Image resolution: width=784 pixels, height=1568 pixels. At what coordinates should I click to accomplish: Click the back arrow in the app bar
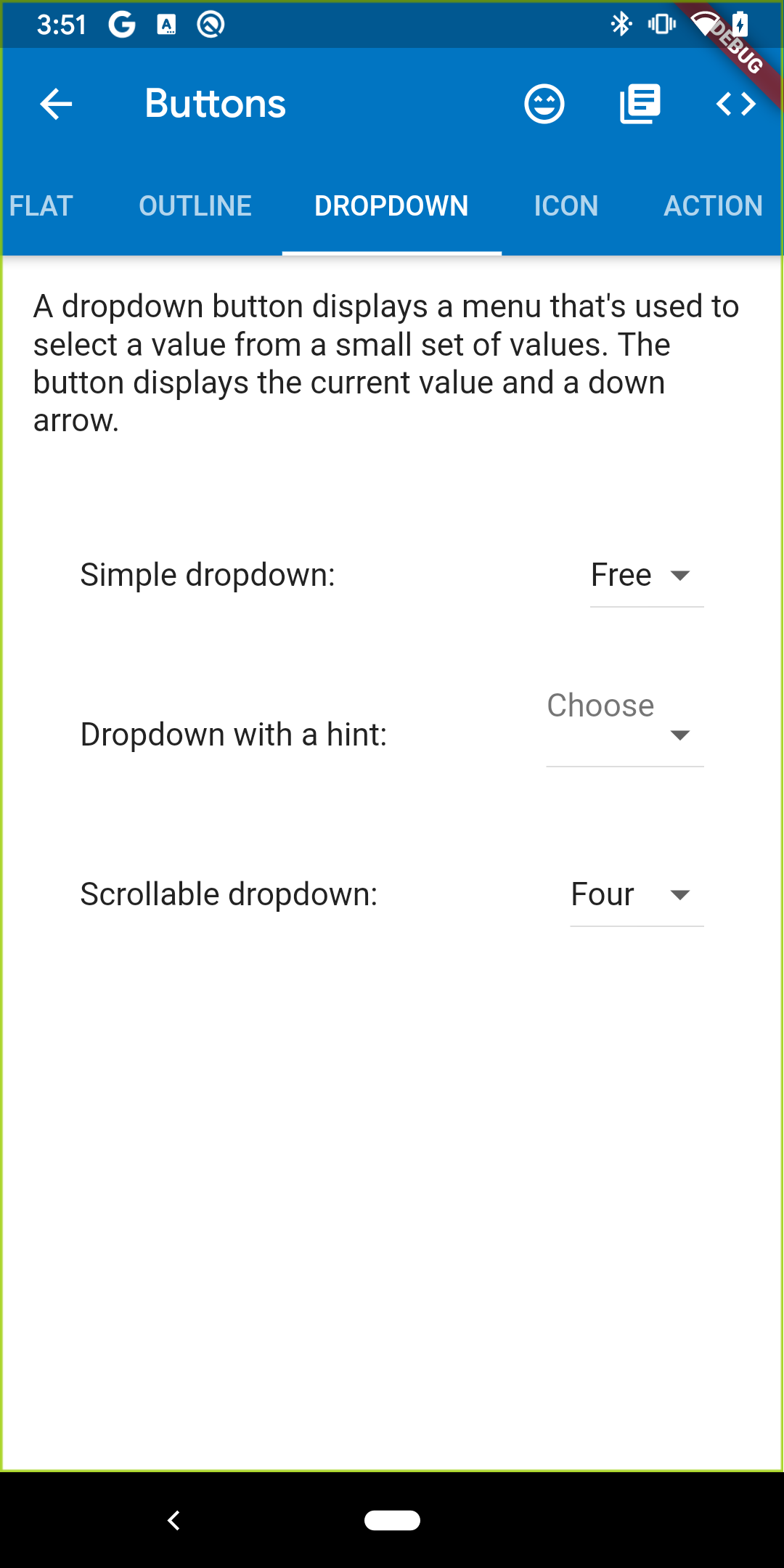coord(54,104)
